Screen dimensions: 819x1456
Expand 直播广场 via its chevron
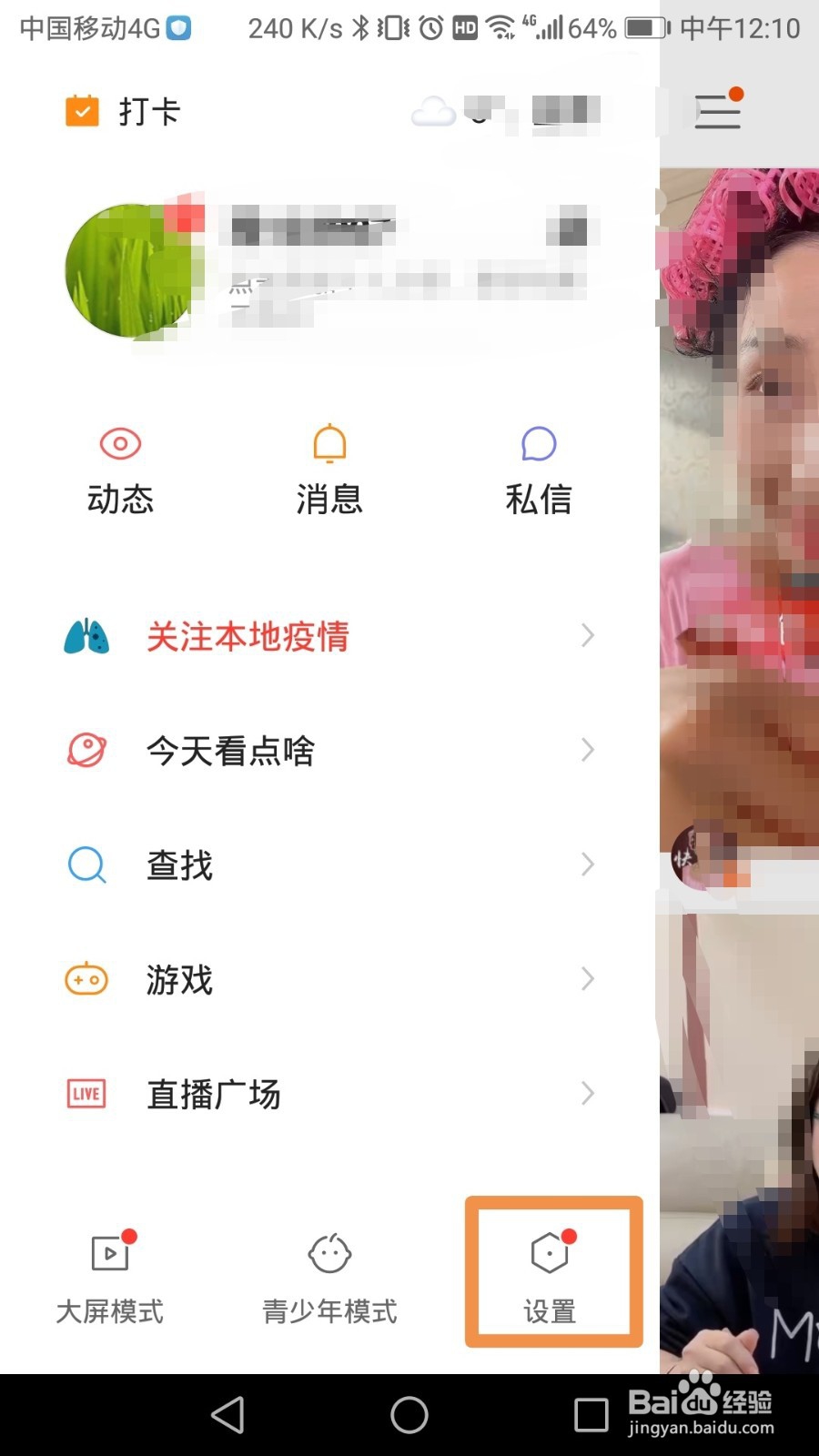pyautogui.click(x=587, y=1094)
